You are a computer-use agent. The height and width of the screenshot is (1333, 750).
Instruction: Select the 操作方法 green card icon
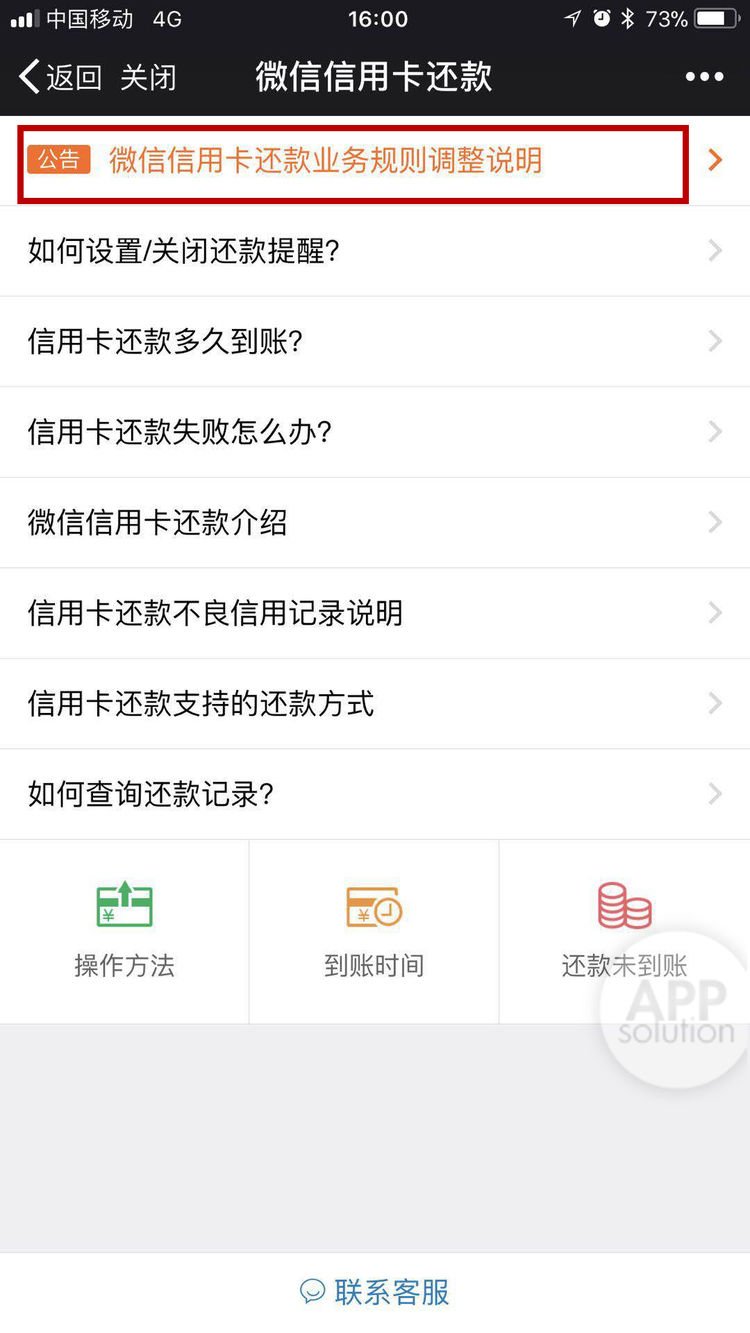tap(124, 905)
